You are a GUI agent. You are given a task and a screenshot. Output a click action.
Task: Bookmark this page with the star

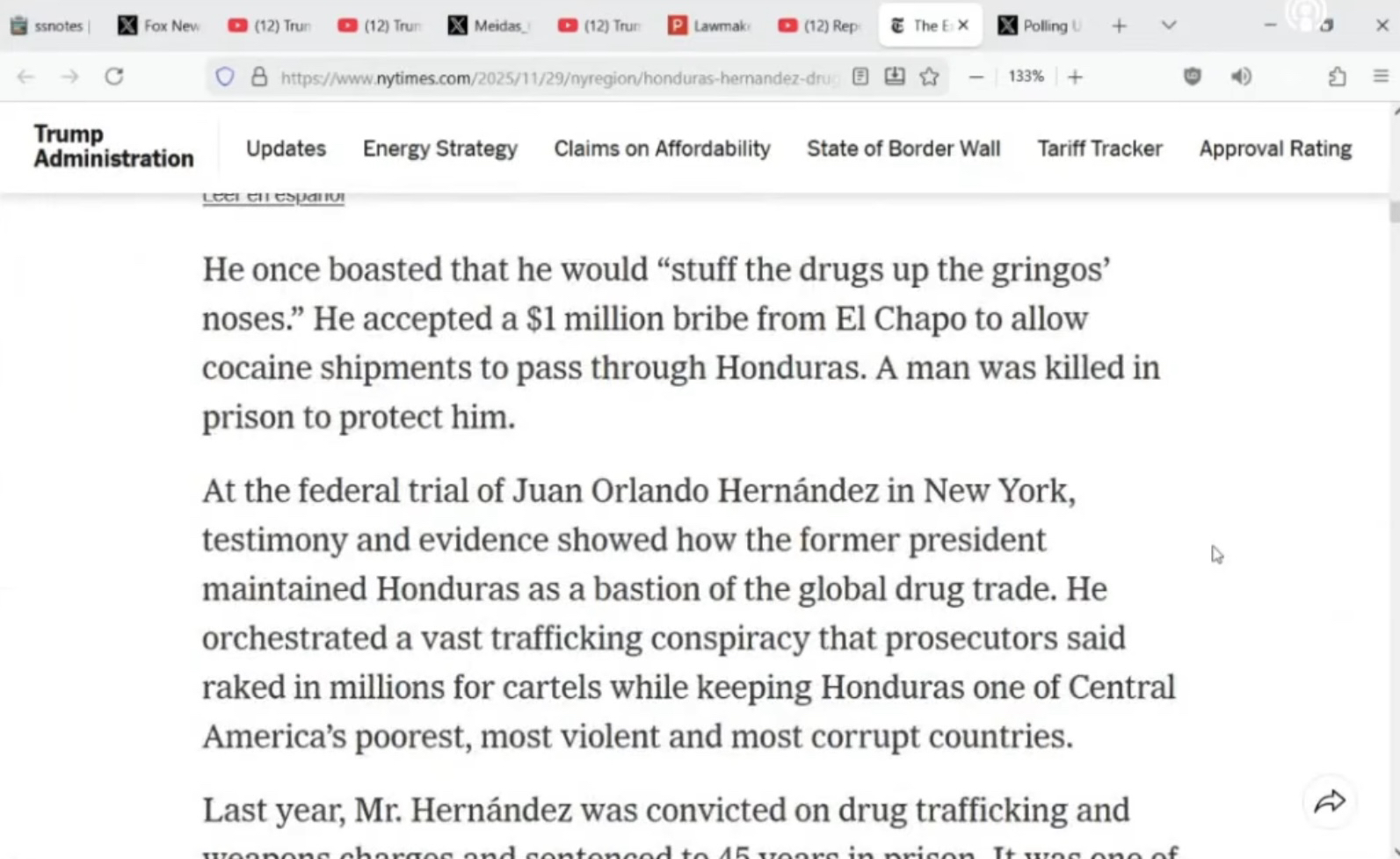point(929,76)
